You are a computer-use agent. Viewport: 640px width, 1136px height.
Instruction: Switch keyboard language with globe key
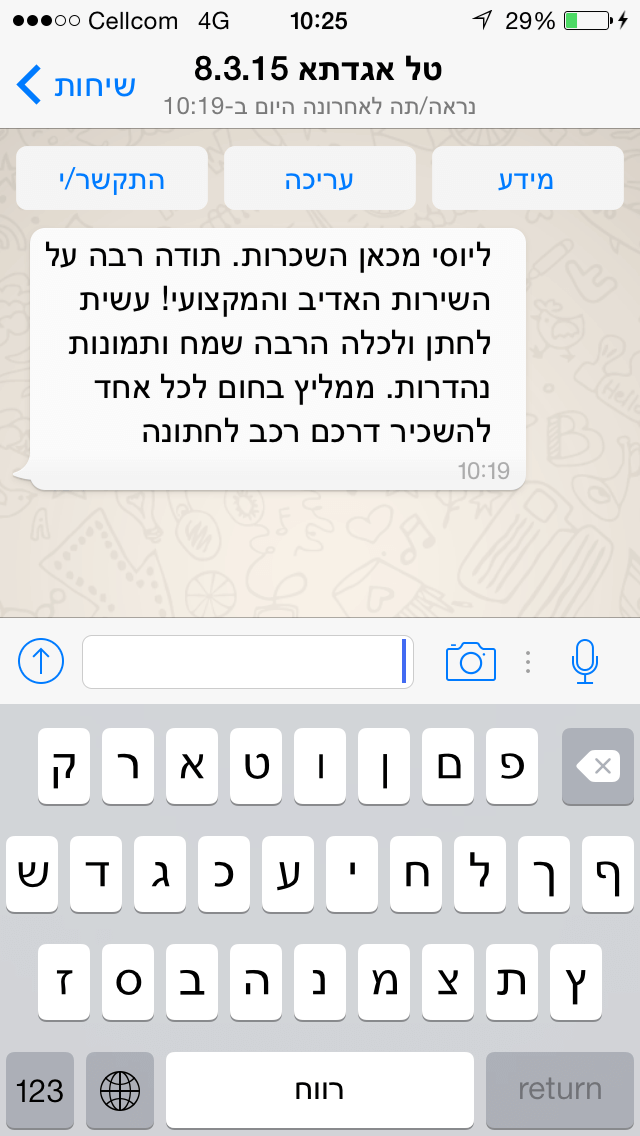click(x=120, y=1089)
